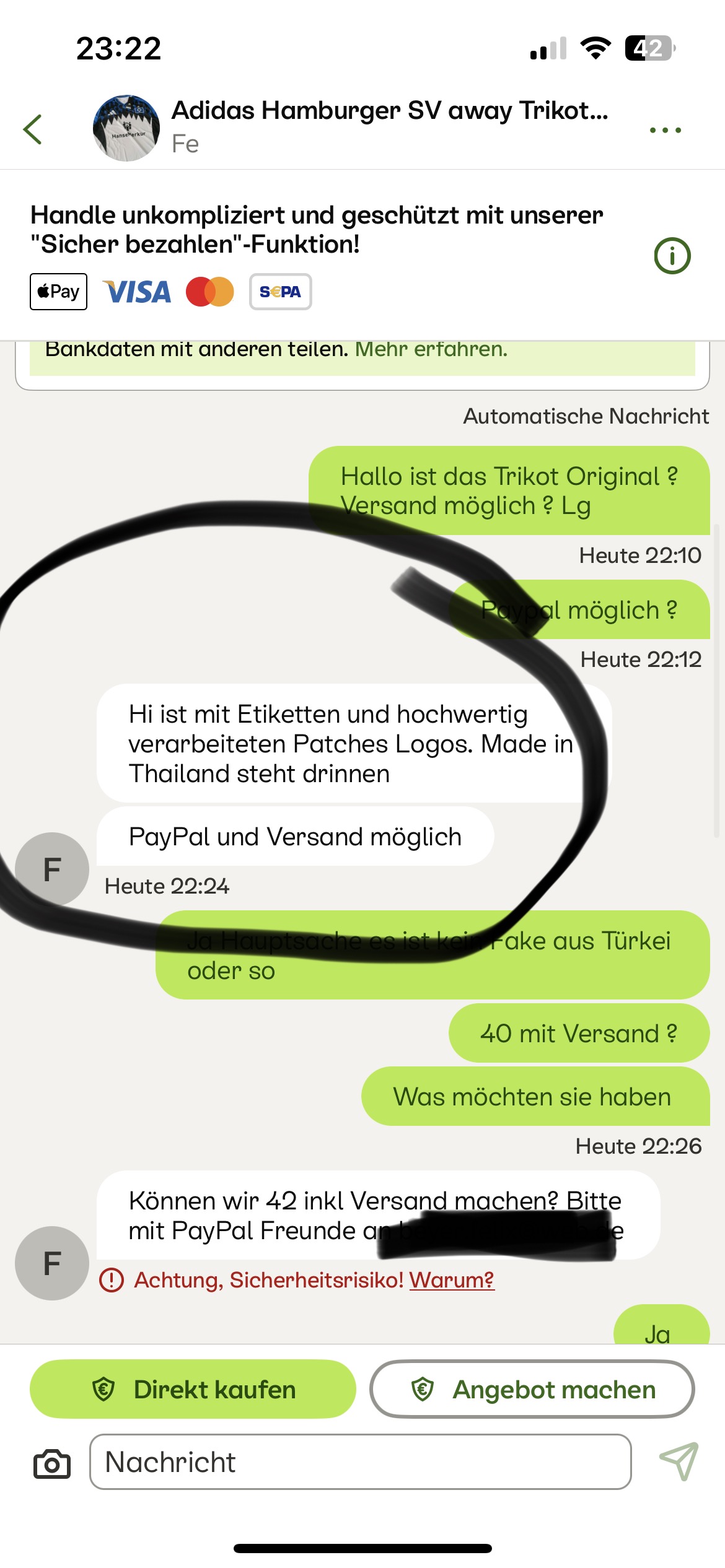Tap Warum? under the security warning
This screenshot has width=725, height=1568.
(x=451, y=1279)
